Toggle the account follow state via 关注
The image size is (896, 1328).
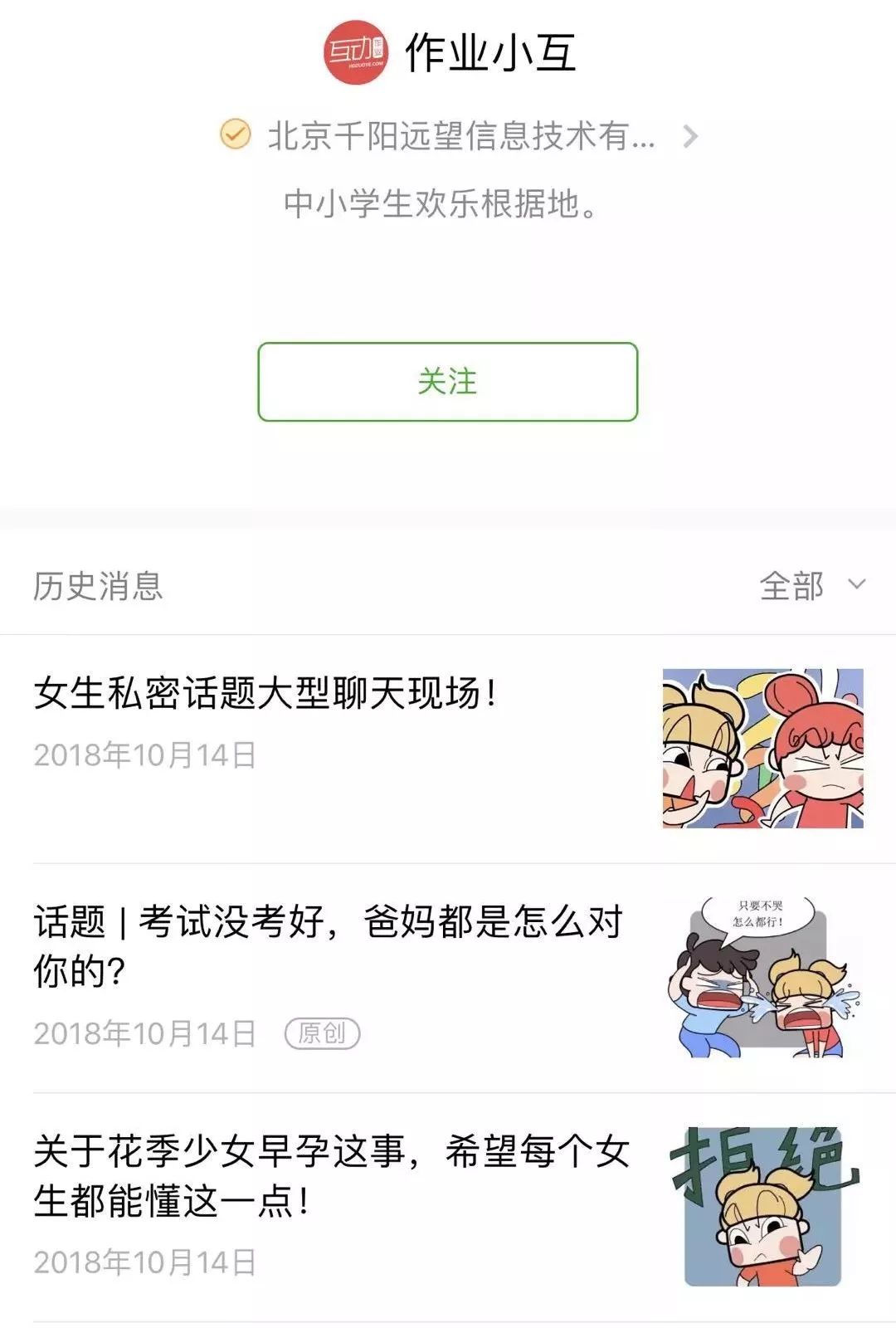click(448, 382)
